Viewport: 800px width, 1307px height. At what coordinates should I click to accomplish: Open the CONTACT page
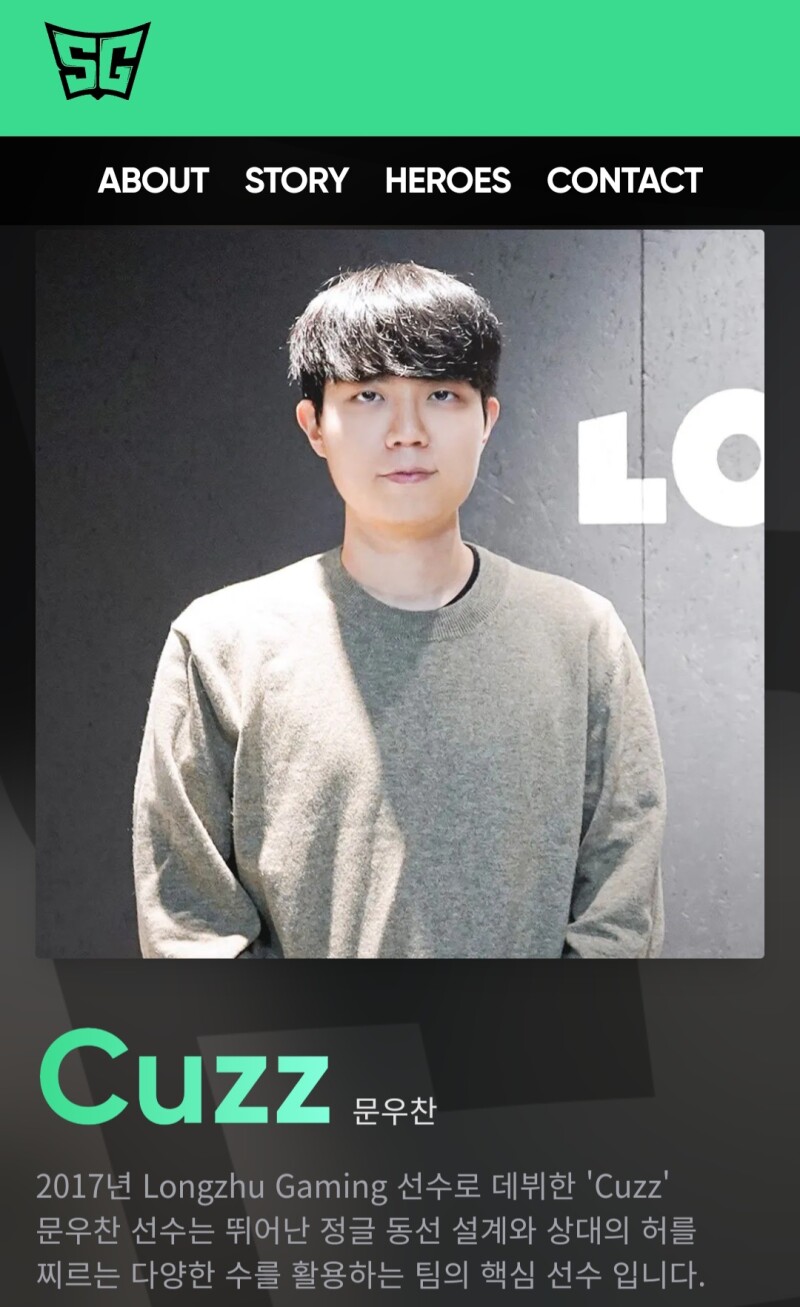point(624,181)
